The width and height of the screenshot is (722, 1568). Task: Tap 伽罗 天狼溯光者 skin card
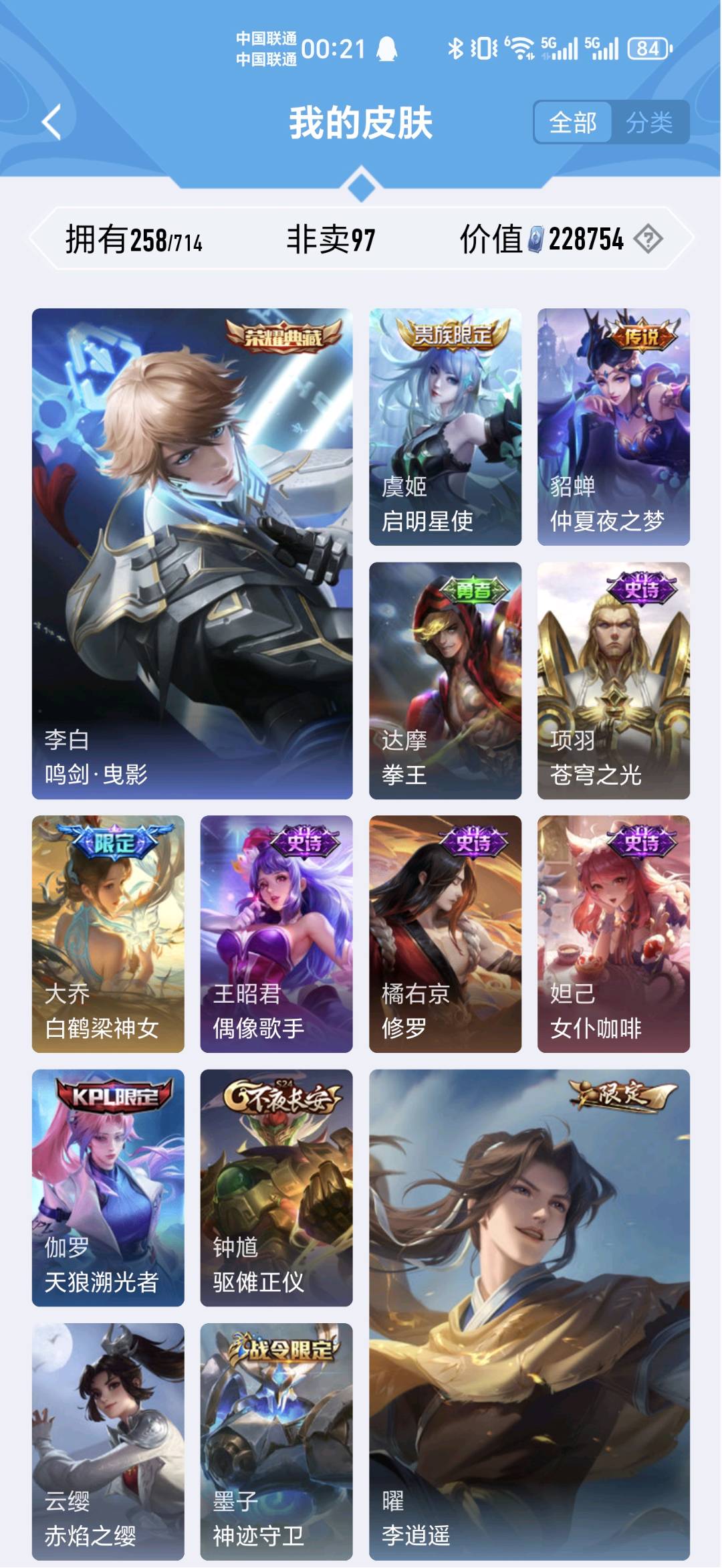click(108, 1187)
